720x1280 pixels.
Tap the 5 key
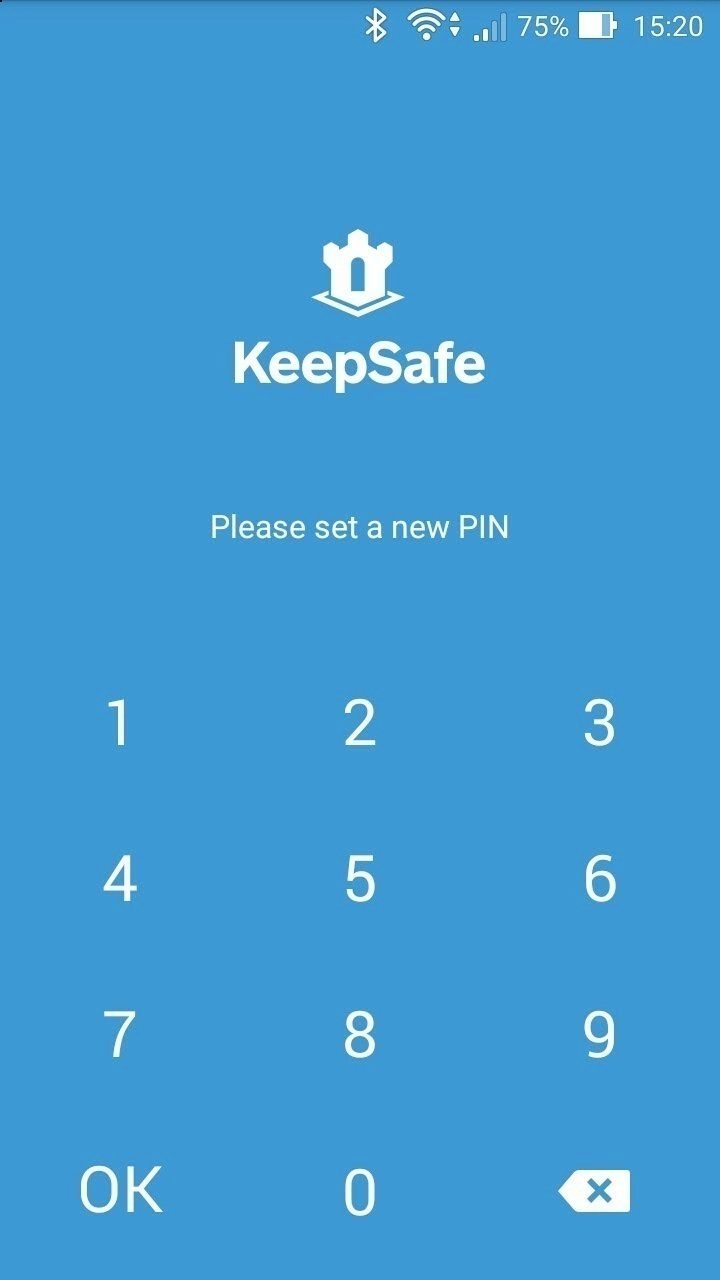point(360,879)
